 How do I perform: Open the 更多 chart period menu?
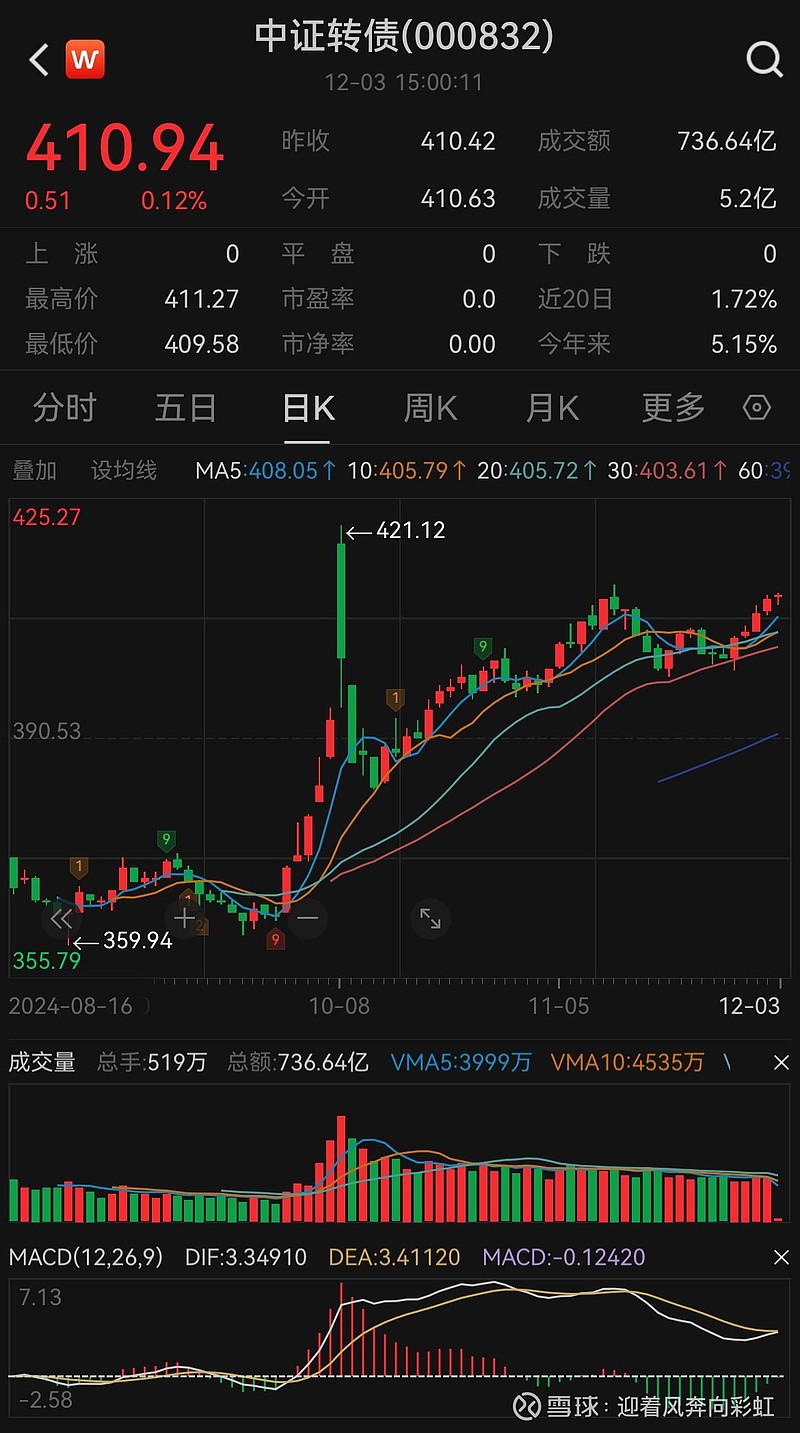pyautogui.click(x=671, y=407)
